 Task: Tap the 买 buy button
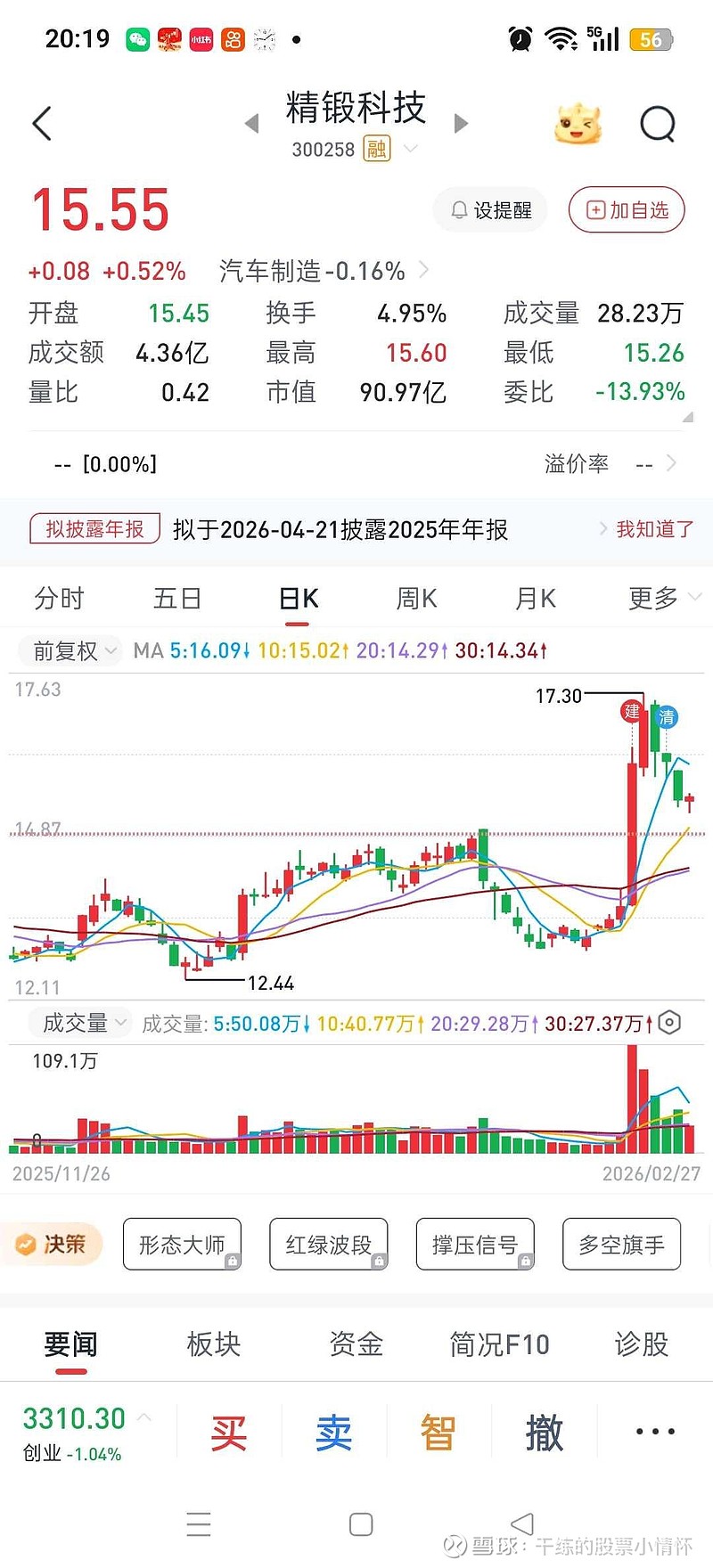228,1431
